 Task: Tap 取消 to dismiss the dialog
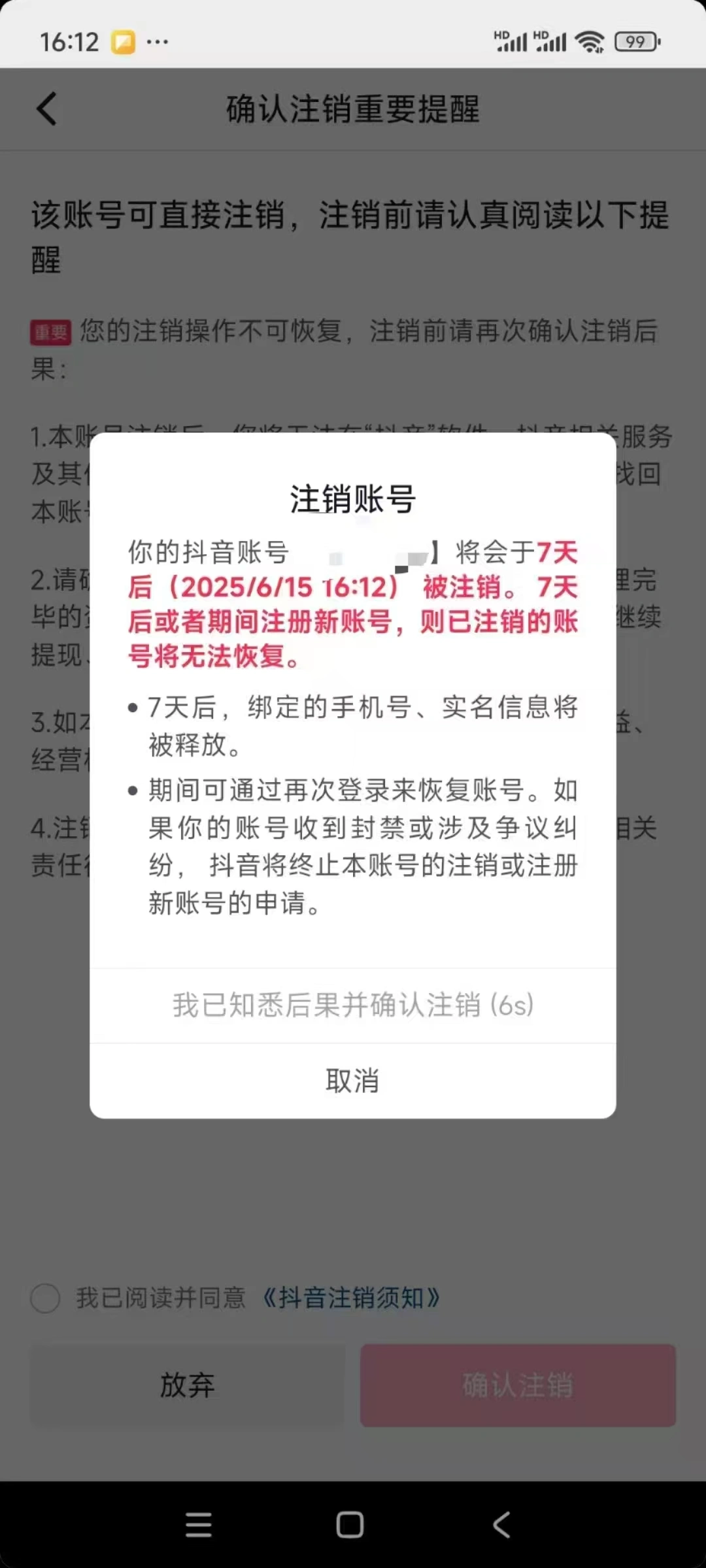pyautogui.click(x=352, y=1081)
